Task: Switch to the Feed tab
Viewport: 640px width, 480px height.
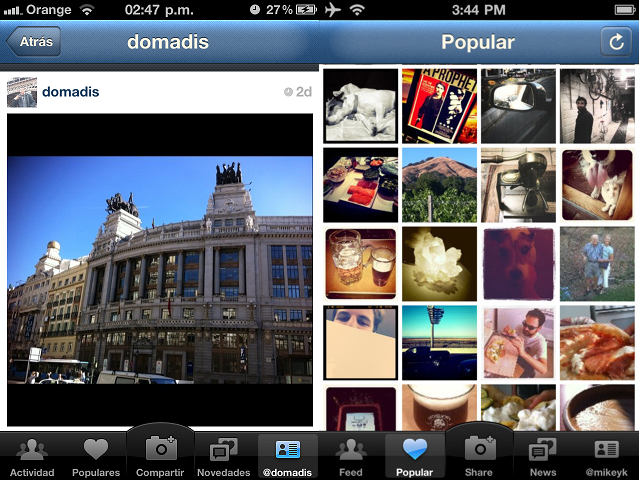Action: point(351,458)
